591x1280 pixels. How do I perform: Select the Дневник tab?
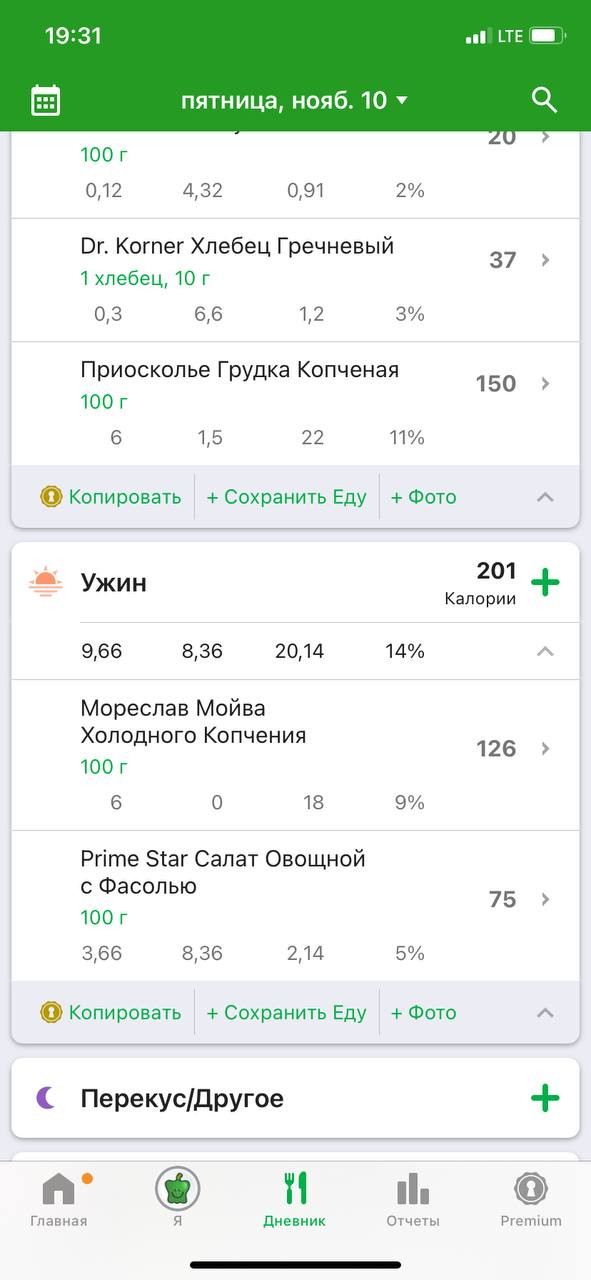coord(295,1199)
